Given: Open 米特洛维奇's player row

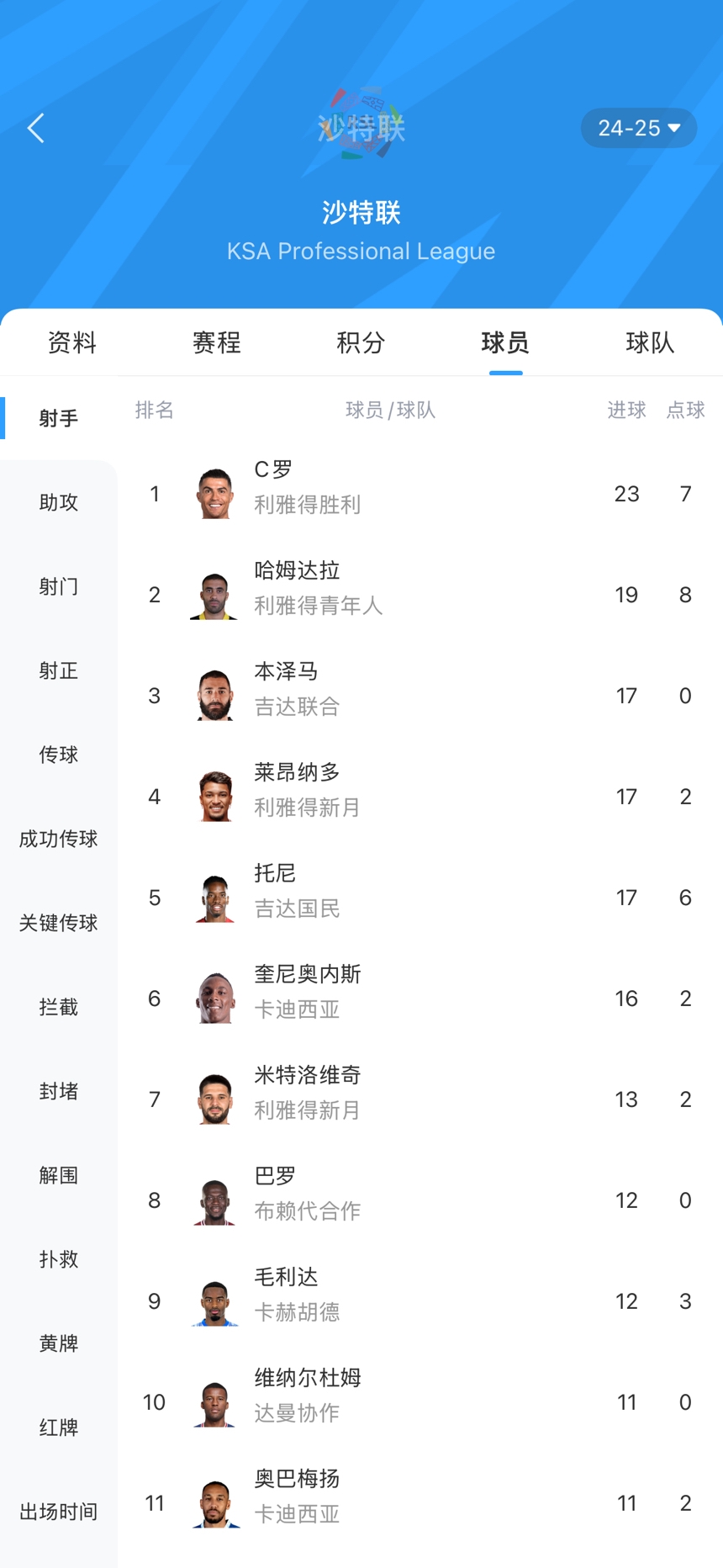Looking at the screenshot, I should (x=420, y=1099).
